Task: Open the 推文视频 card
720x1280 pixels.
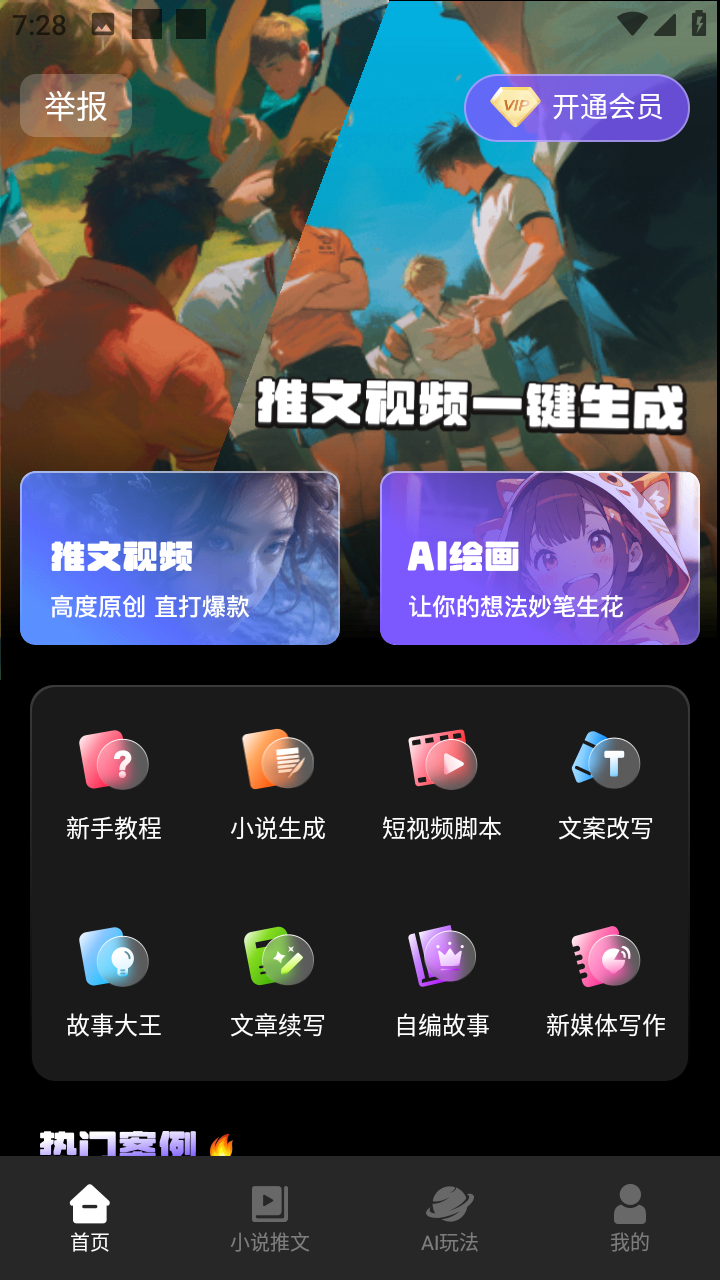Action: [180, 558]
